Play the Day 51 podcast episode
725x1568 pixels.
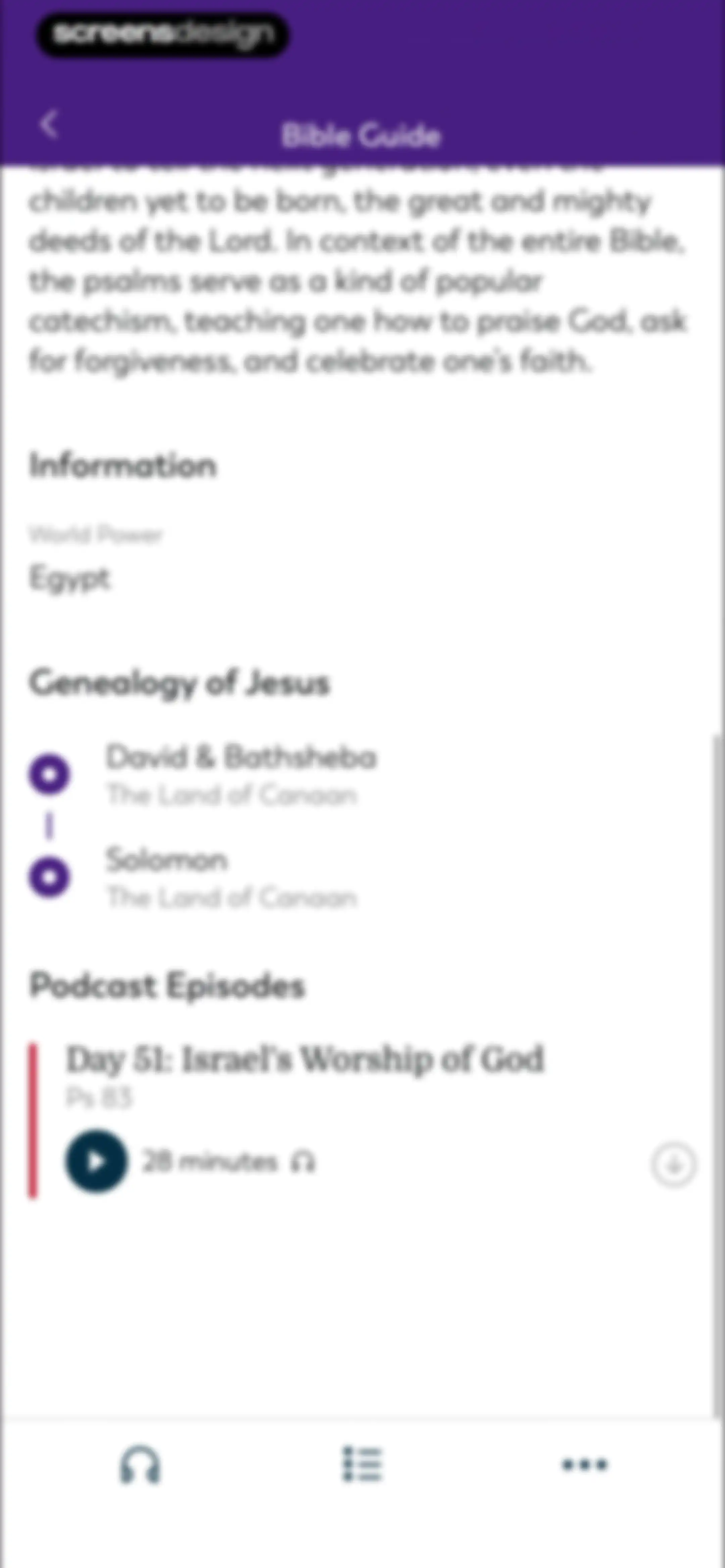click(x=96, y=1161)
